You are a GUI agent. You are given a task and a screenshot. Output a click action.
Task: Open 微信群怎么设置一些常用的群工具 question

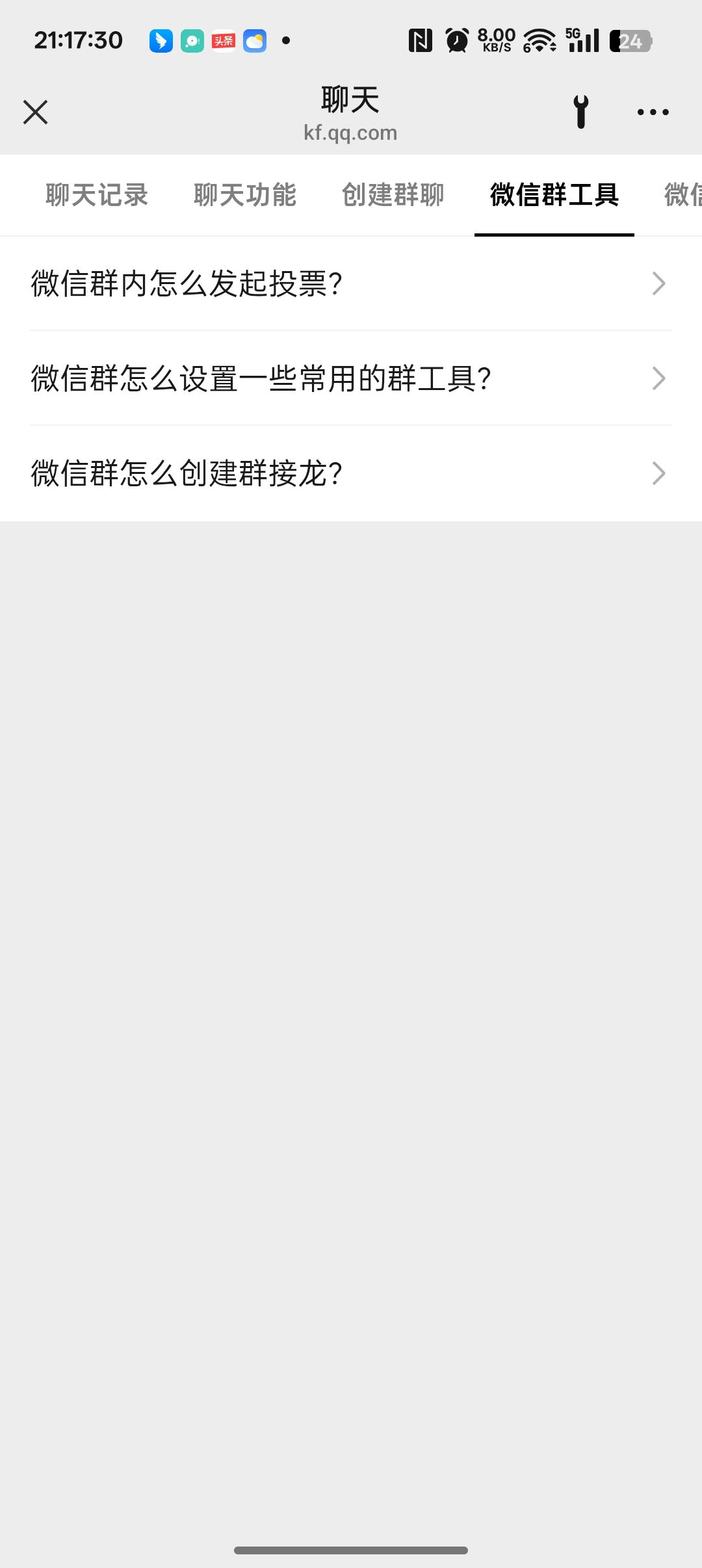(x=351, y=378)
